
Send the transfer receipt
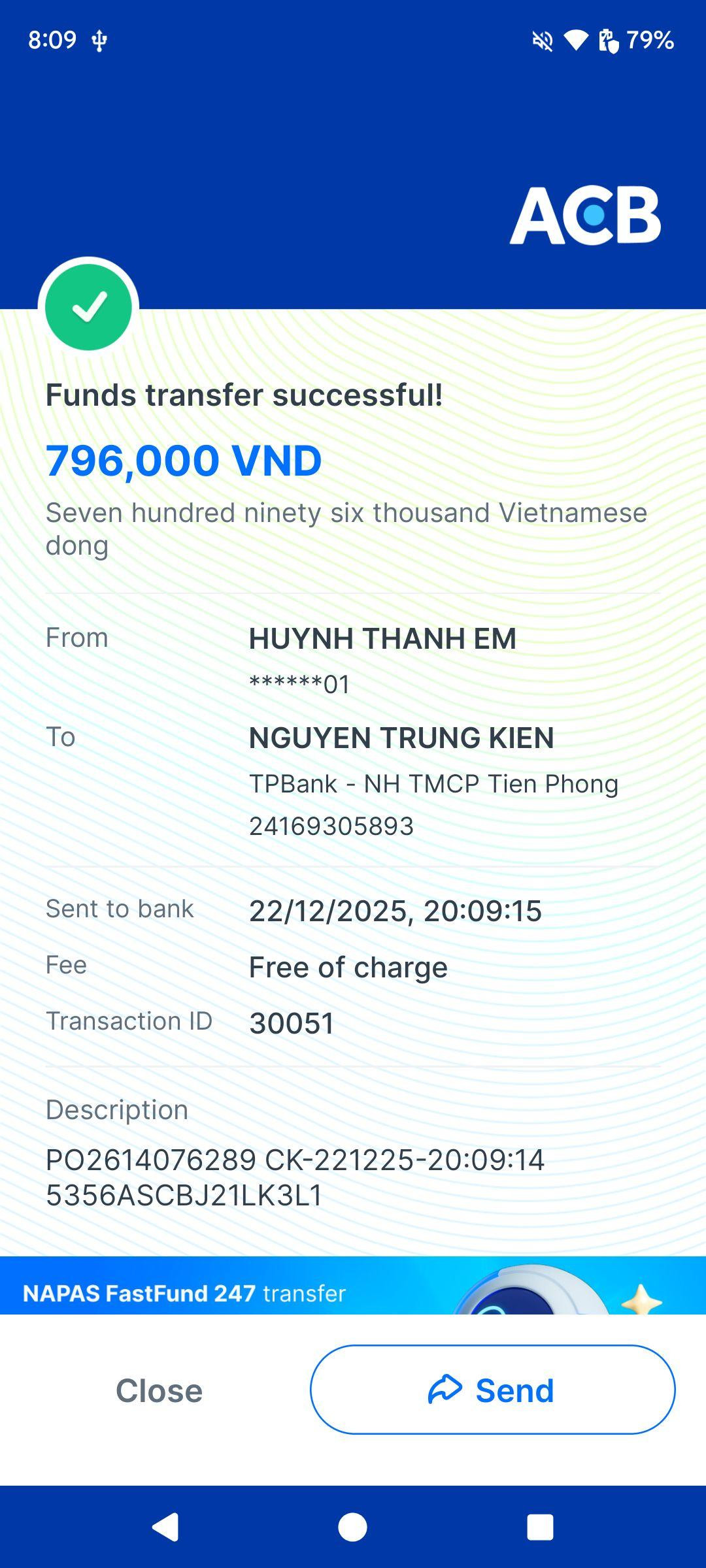point(492,1389)
